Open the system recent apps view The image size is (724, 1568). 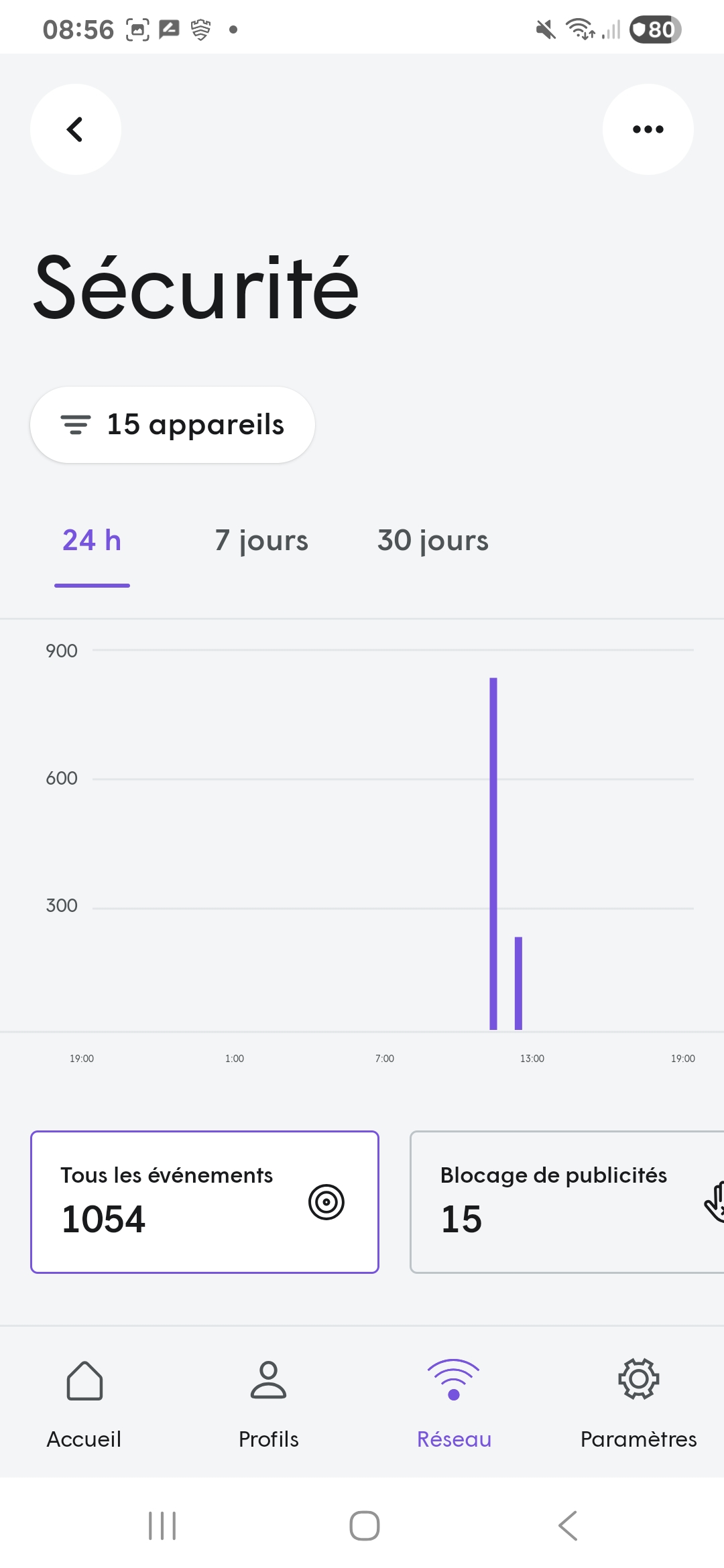(x=162, y=1526)
